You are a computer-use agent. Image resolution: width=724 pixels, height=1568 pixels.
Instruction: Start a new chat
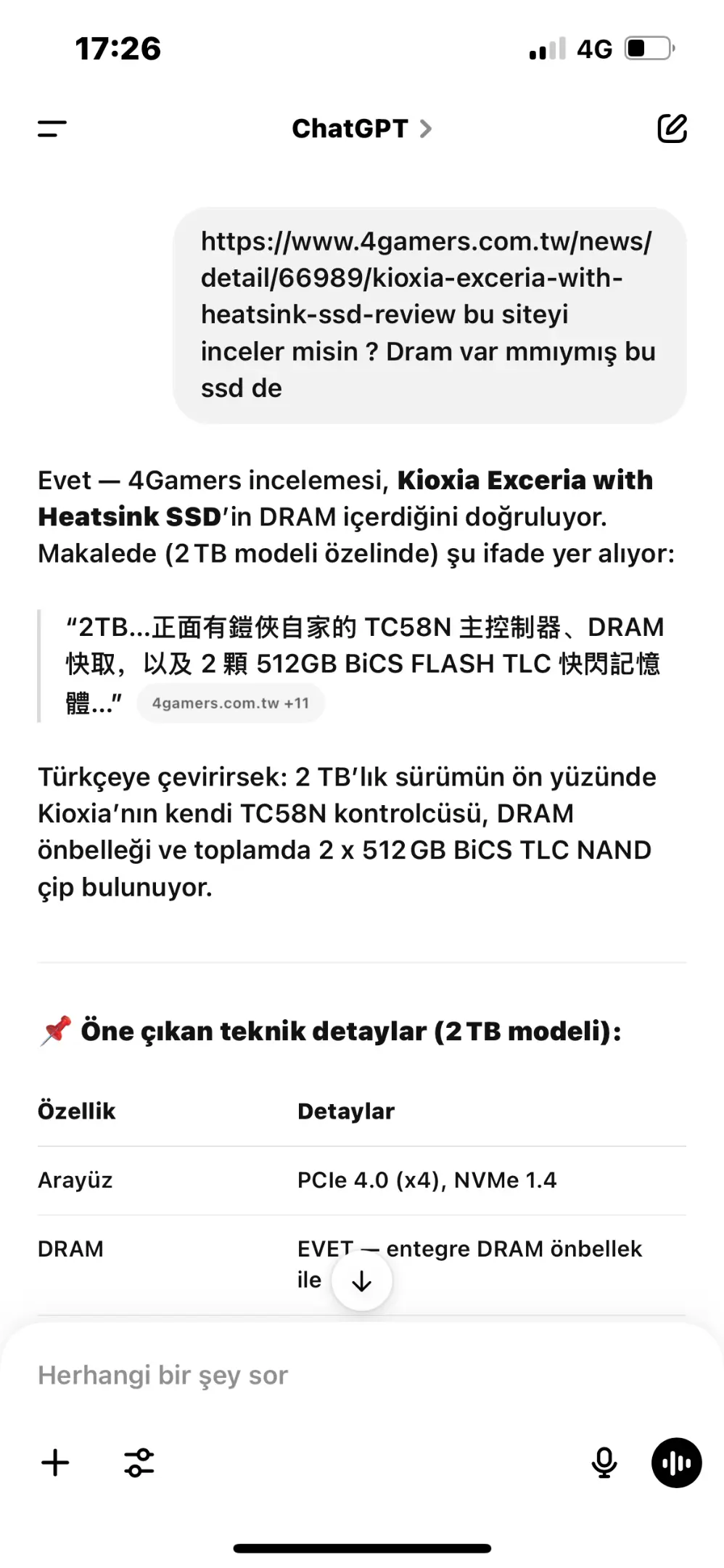(672, 128)
